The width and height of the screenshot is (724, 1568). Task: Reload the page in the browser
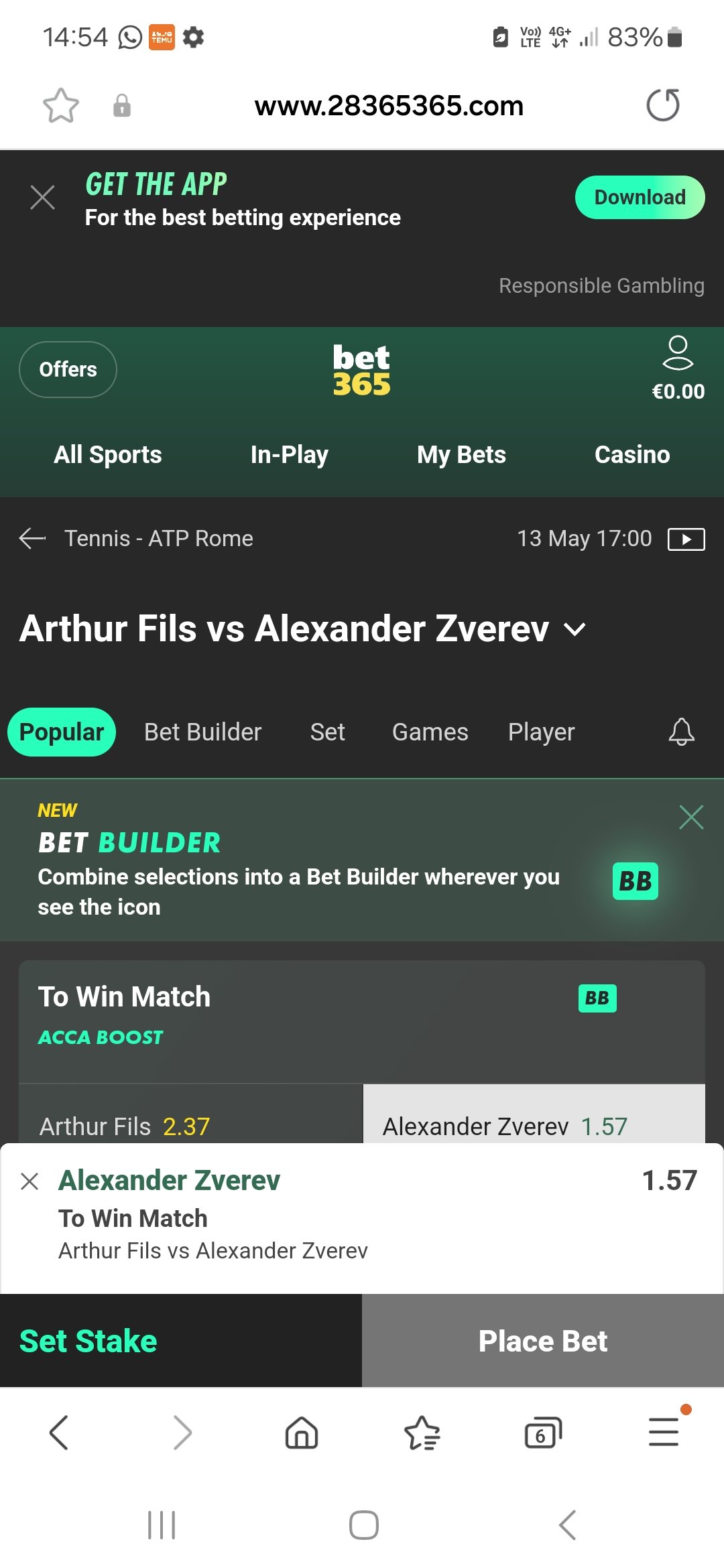click(x=663, y=105)
